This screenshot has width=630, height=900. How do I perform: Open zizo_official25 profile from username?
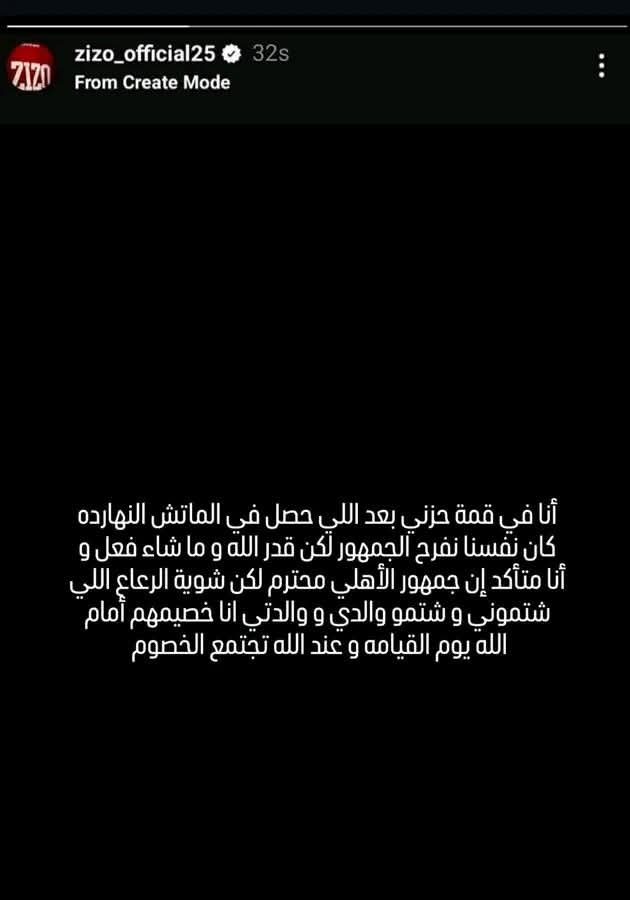(145, 54)
